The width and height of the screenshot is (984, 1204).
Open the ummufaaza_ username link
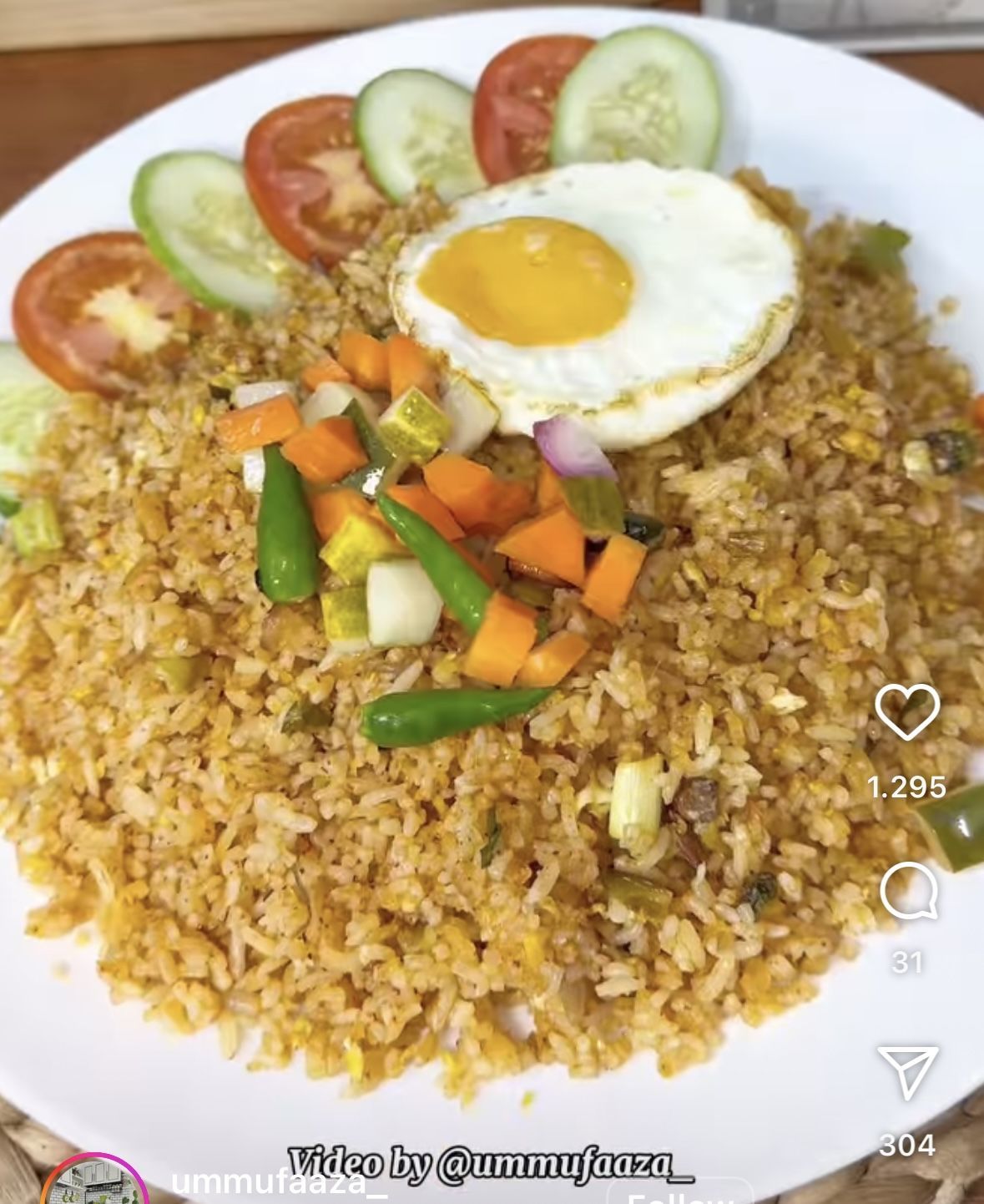click(x=268, y=1184)
